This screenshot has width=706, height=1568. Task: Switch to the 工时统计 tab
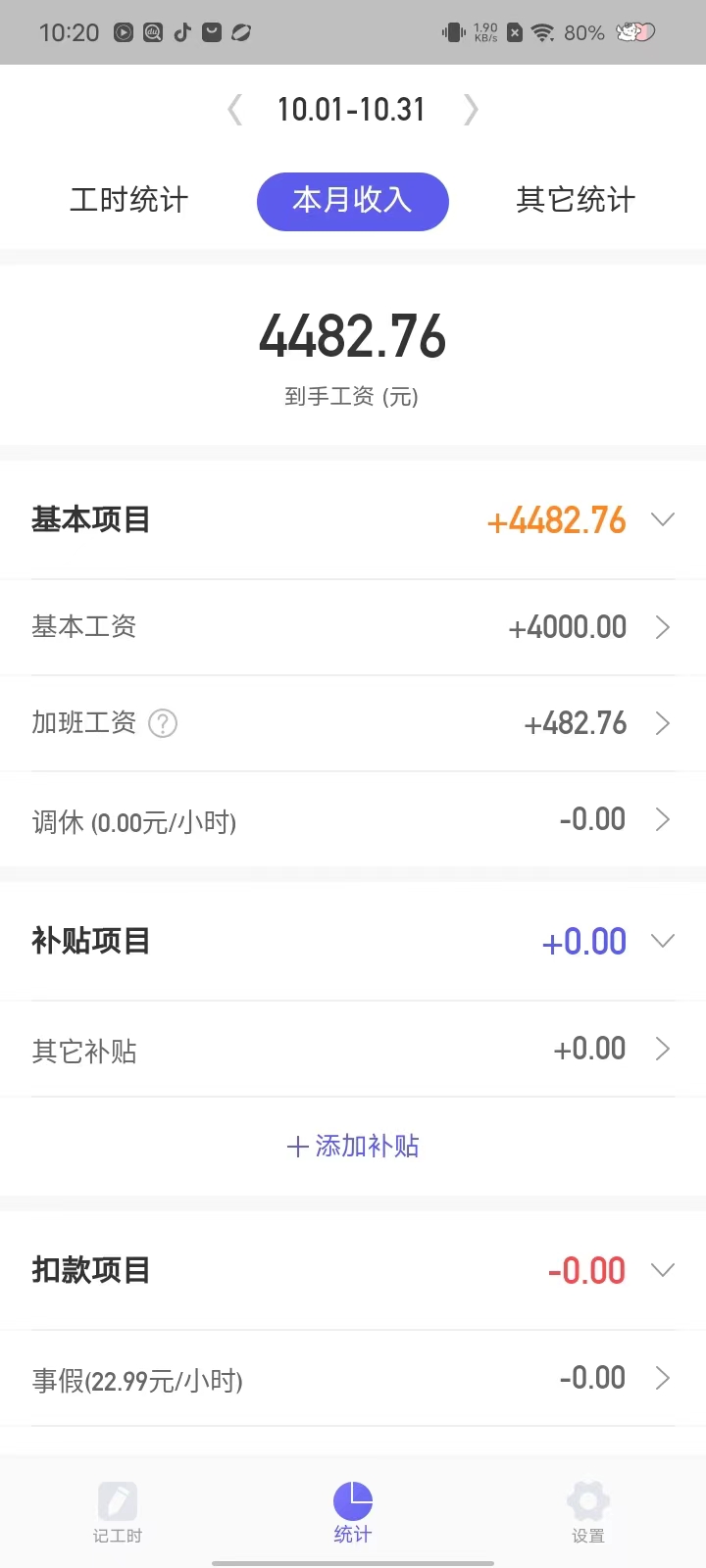pyautogui.click(x=128, y=200)
